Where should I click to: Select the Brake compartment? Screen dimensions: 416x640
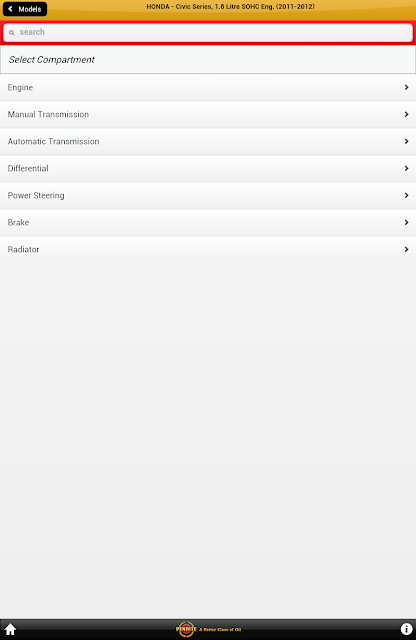(208, 222)
